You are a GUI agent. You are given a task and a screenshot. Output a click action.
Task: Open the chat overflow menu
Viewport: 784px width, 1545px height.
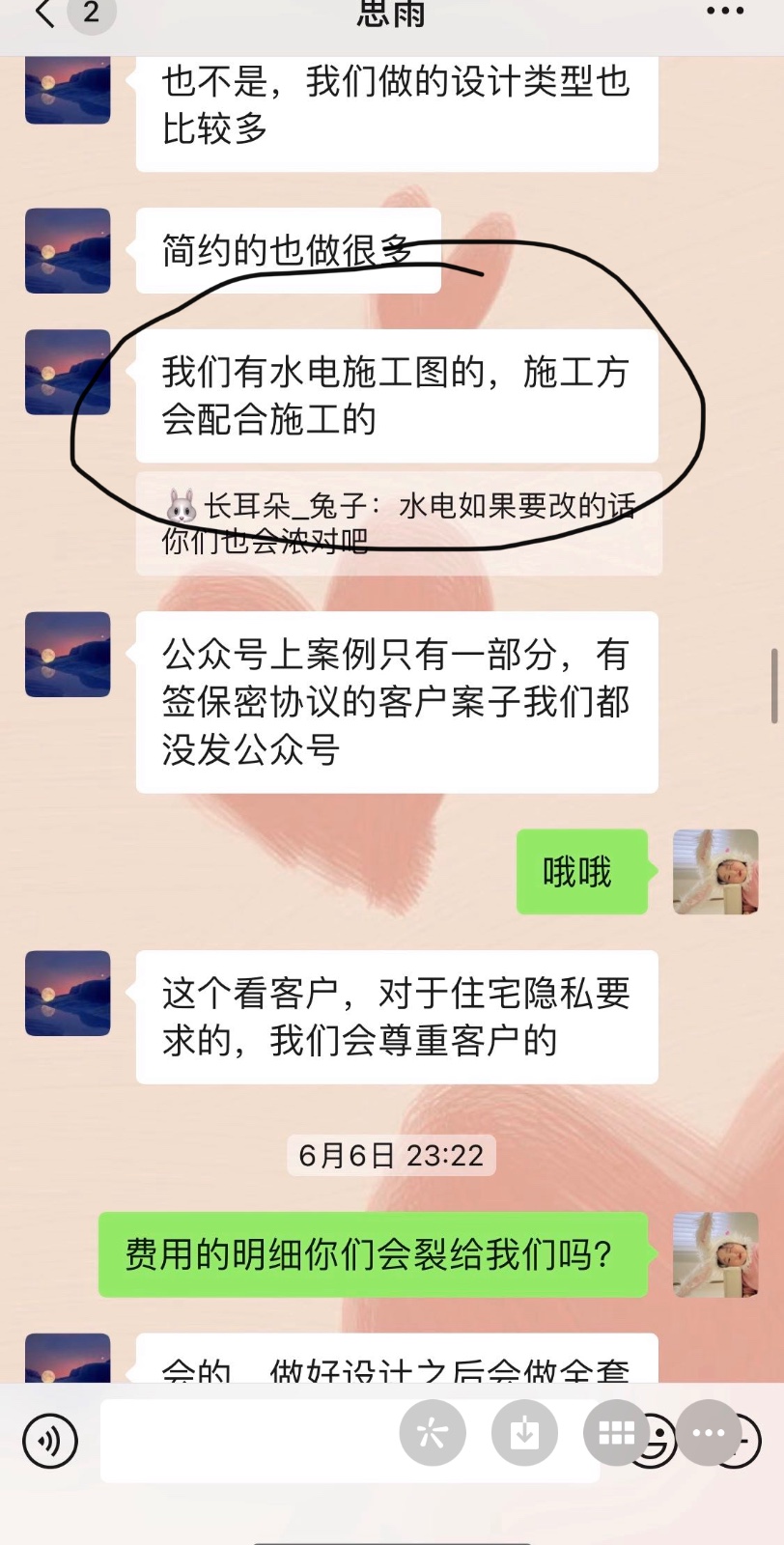[x=725, y=12]
